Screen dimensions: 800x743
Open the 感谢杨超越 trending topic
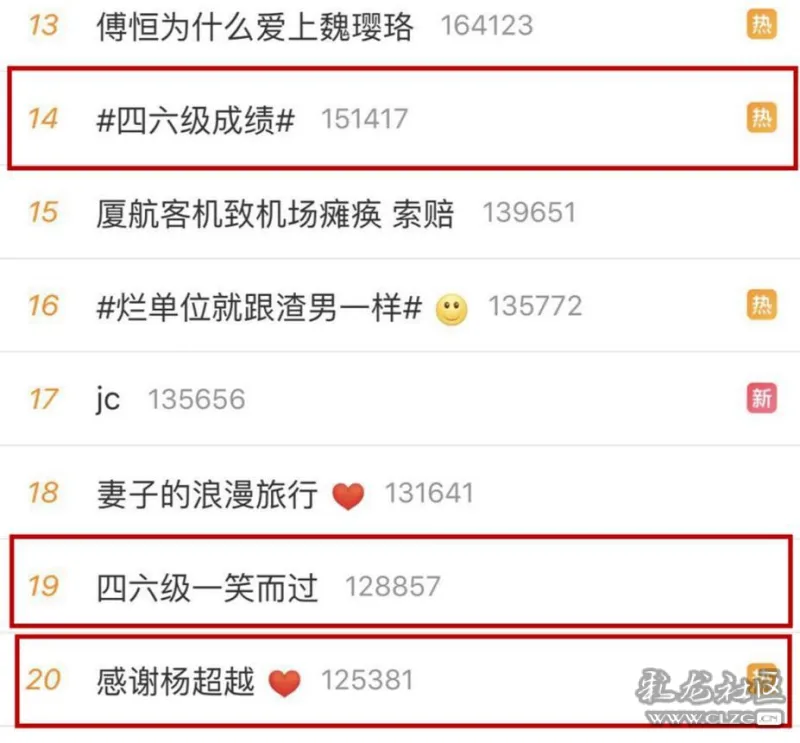coord(177,681)
